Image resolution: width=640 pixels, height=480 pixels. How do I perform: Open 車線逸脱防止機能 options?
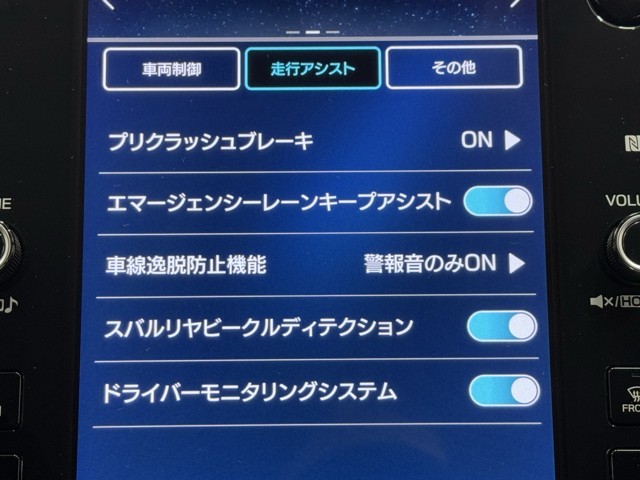(x=443, y=264)
